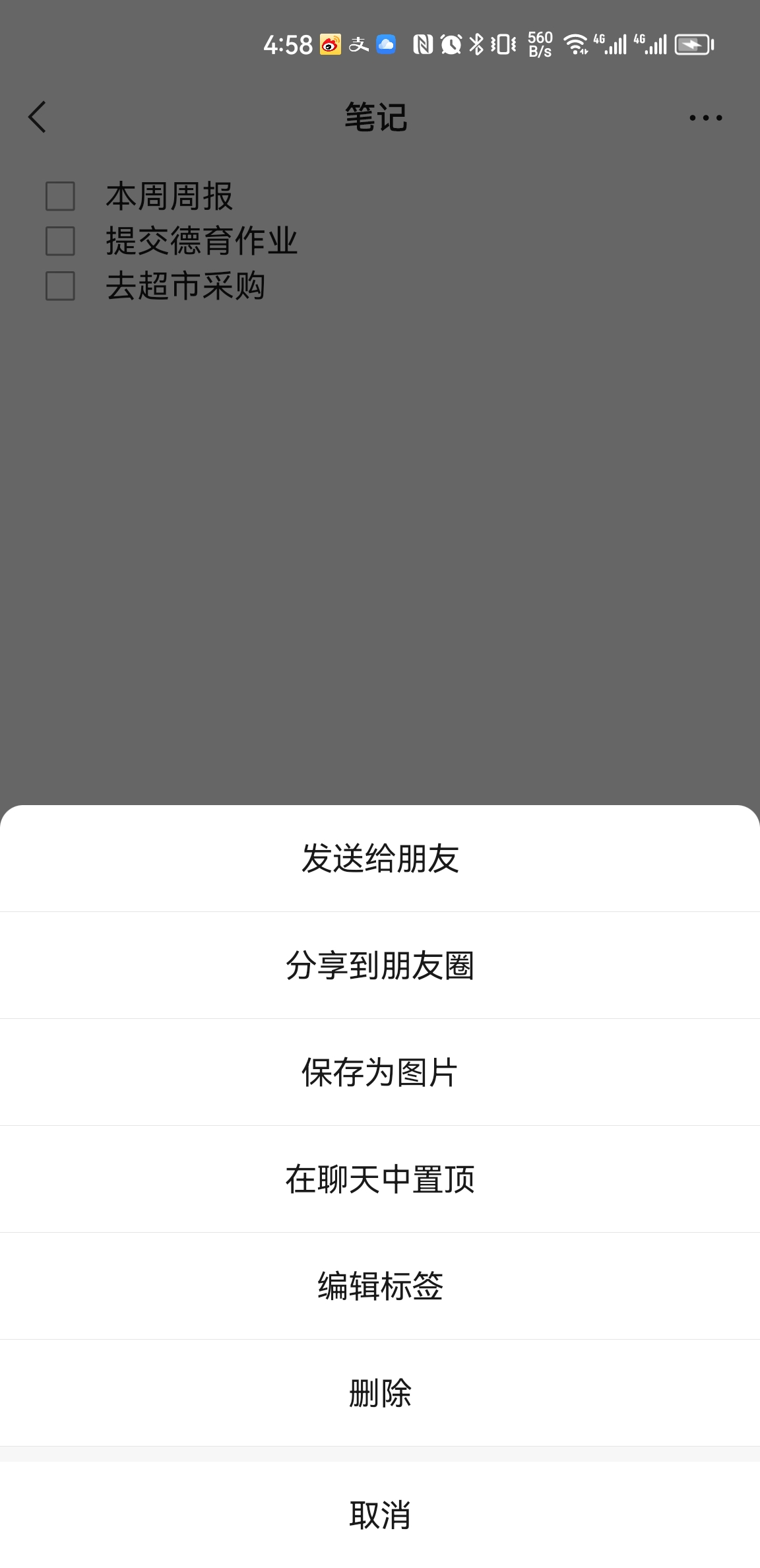The height and width of the screenshot is (1568, 760).
Task: Select 在聊天中置顶 option
Action: point(380,1179)
